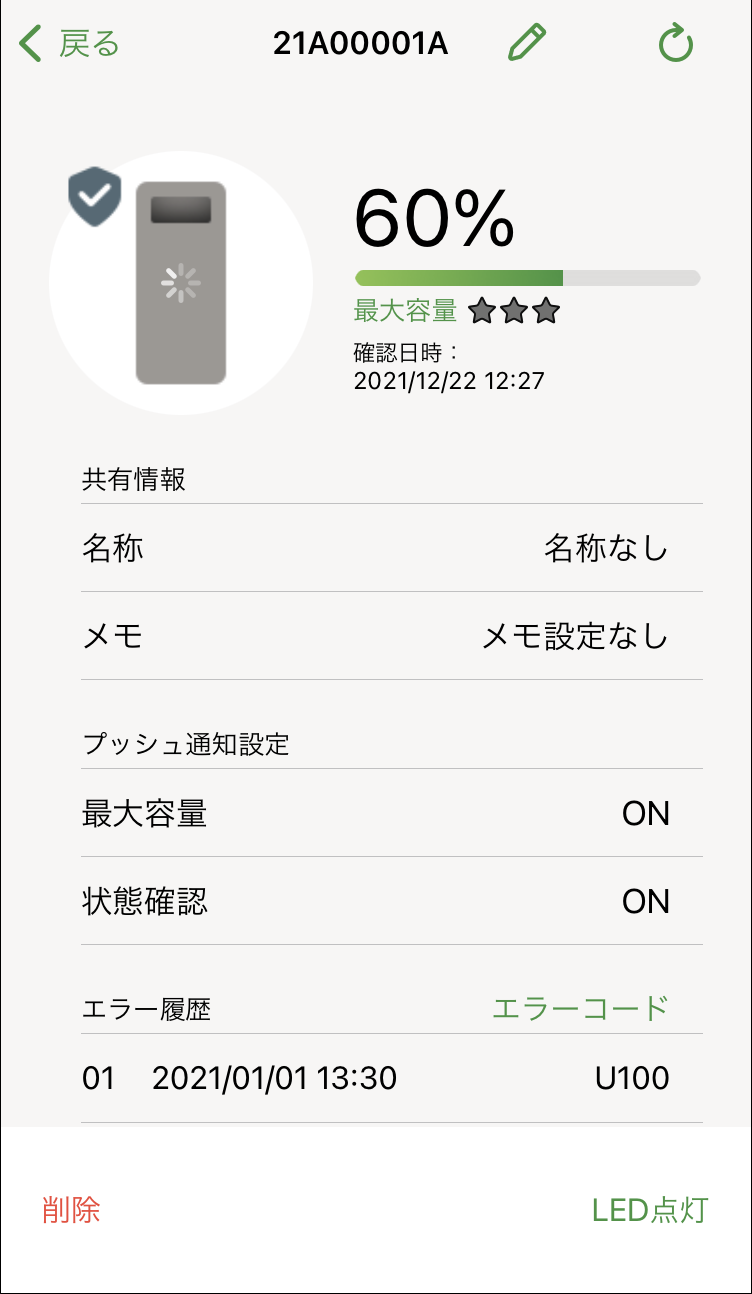Open the エラーコード link
752x1294 pixels.
point(580,1007)
